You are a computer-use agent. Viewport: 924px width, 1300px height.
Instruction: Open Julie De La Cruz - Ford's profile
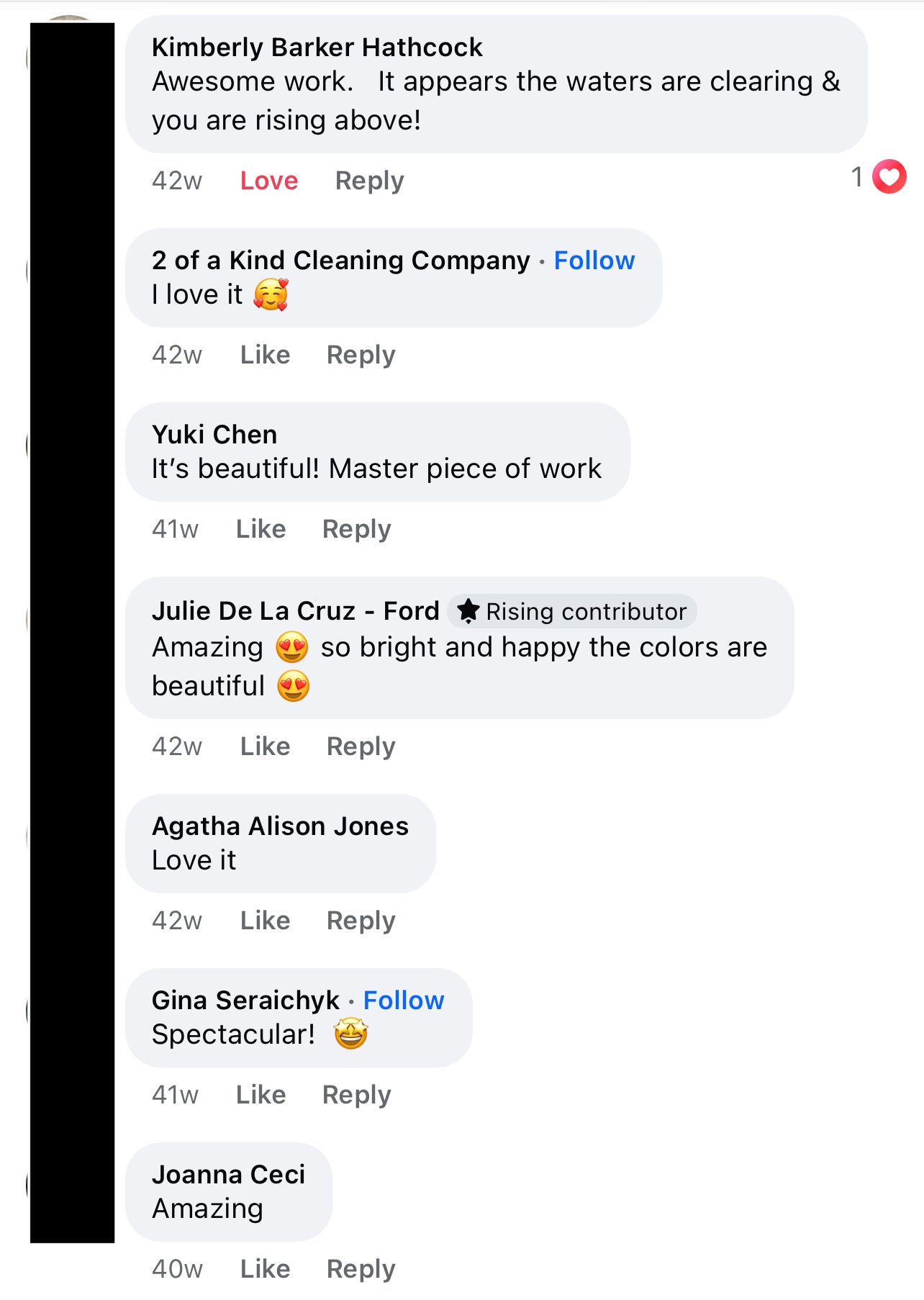click(295, 611)
